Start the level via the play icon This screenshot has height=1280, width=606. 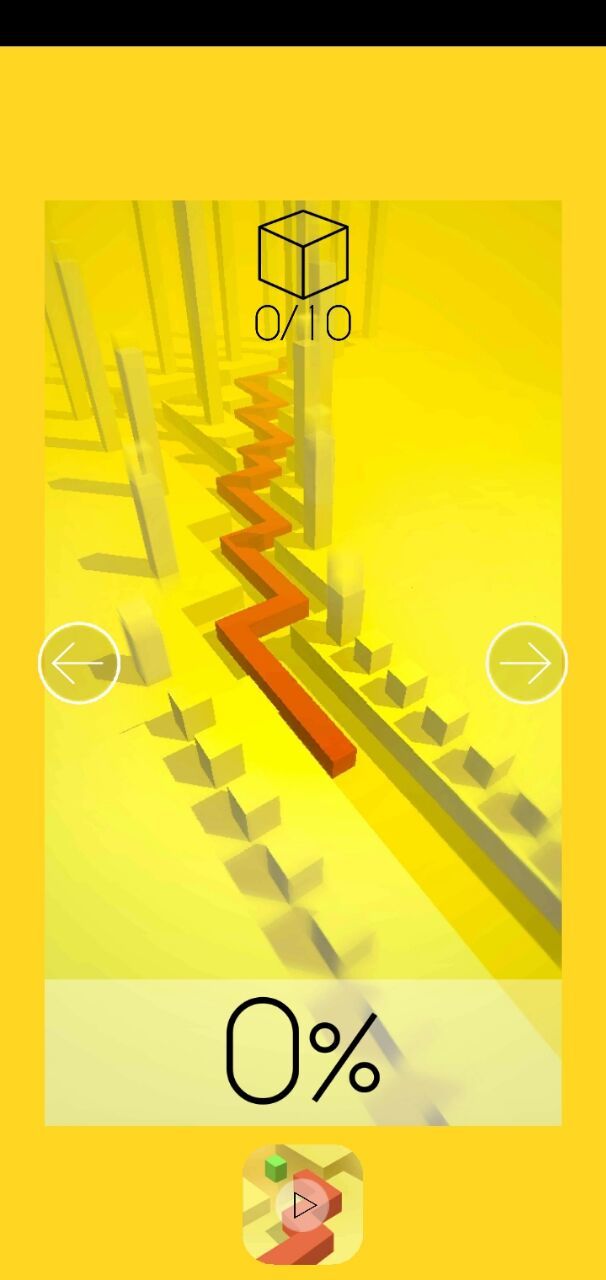[303, 1204]
